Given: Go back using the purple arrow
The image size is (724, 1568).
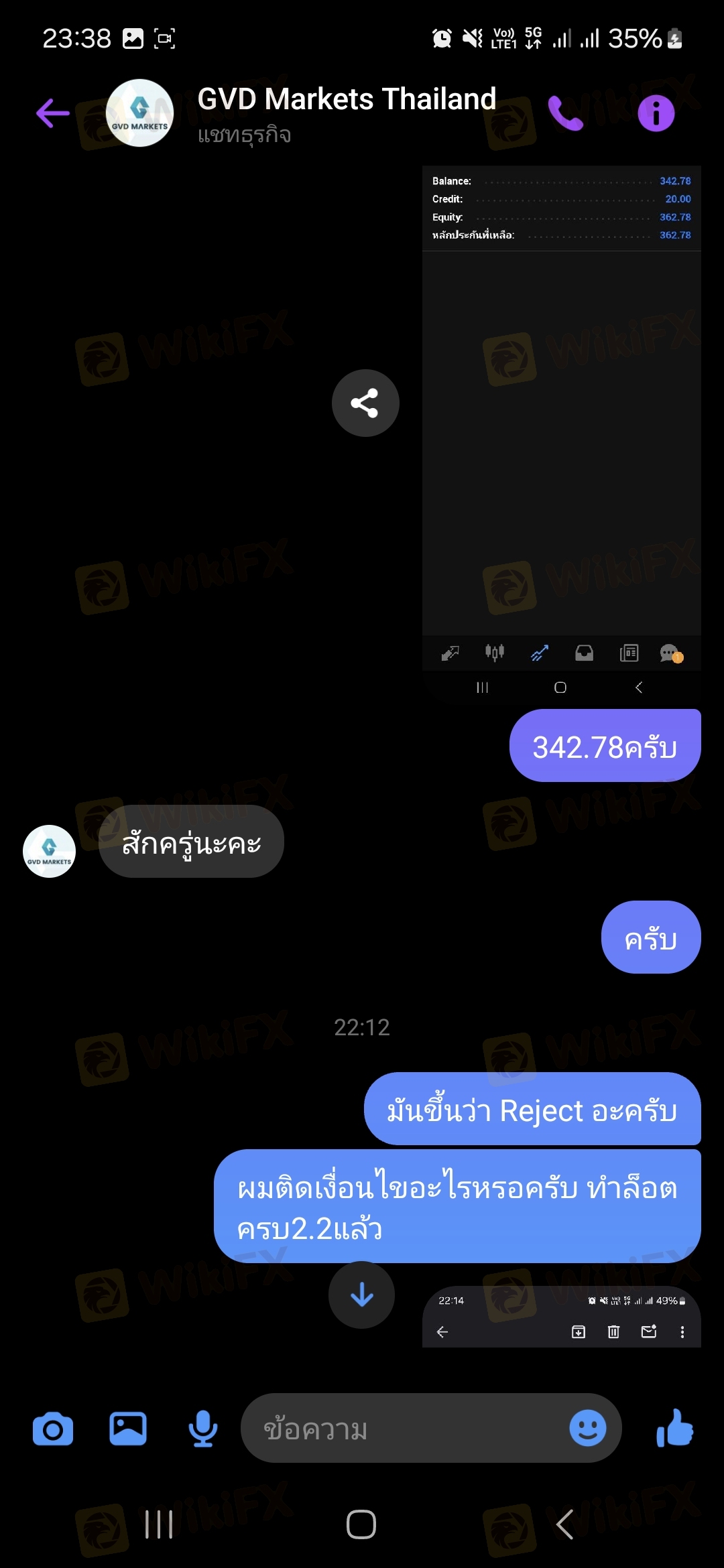Looking at the screenshot, I should click(53, 113).
